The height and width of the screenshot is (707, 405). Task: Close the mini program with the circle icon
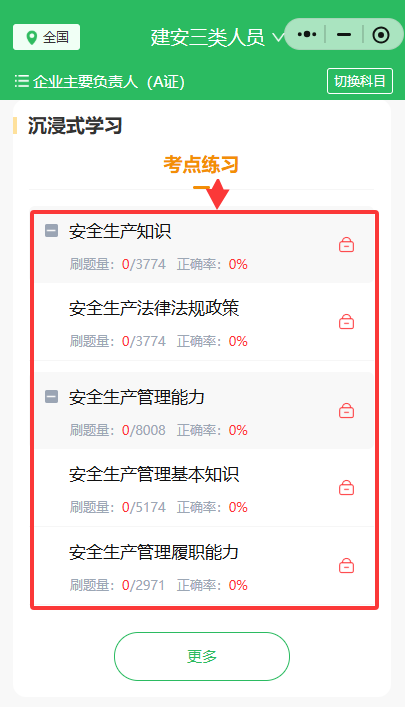click(381, 35)
